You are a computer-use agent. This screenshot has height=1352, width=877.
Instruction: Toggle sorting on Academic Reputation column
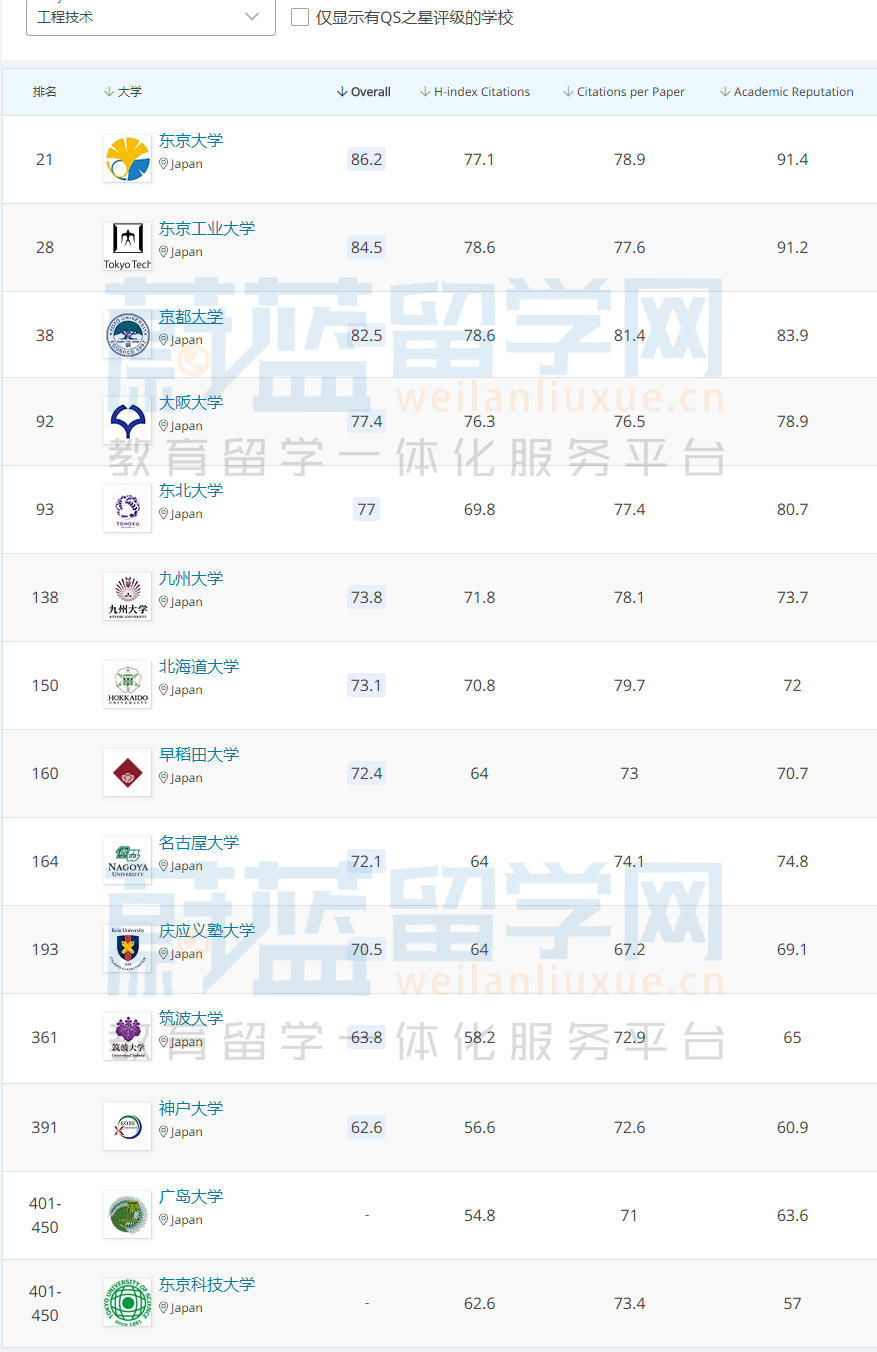pyautogui.click(x=786, y=91)
